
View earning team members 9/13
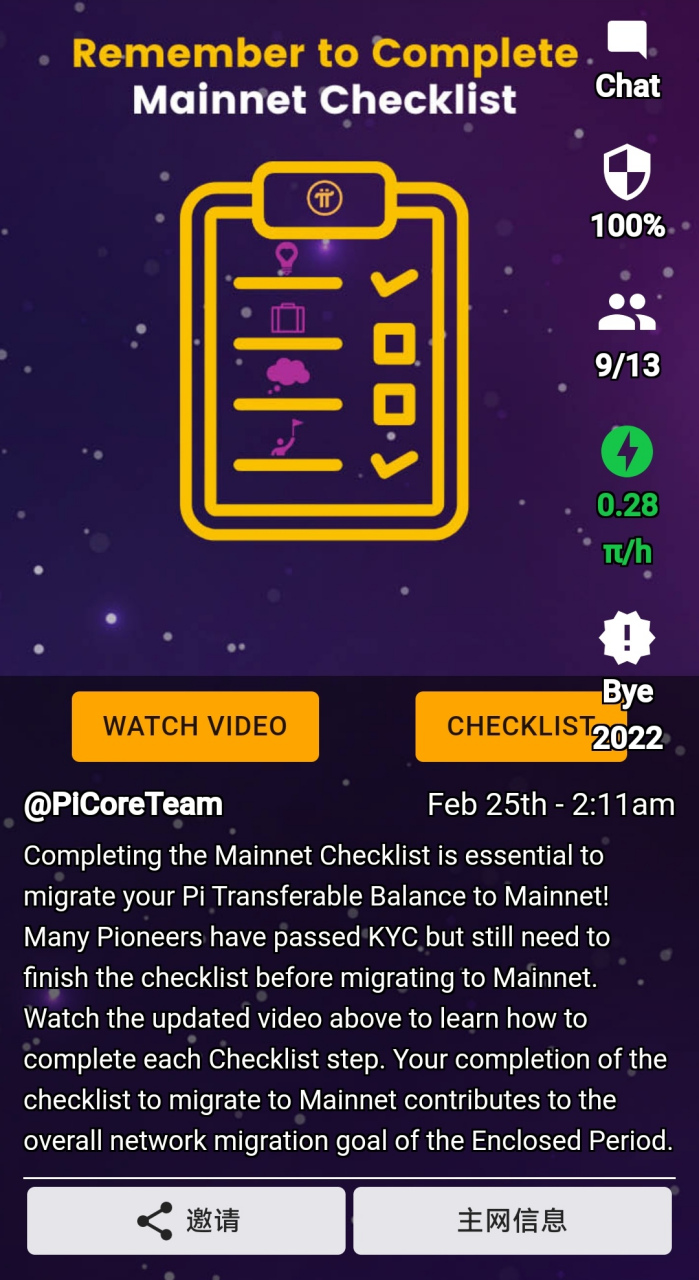(x=627, y=314)
